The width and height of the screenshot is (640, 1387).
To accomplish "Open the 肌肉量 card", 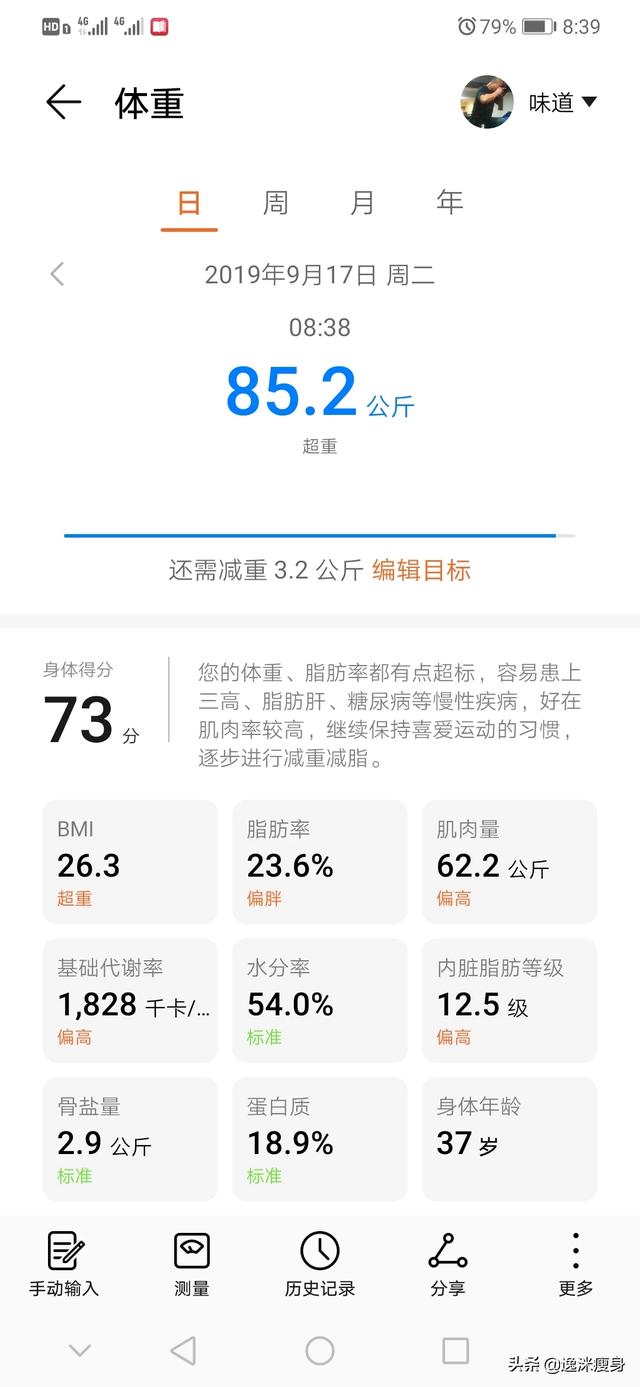I will [x=509, y=861].
